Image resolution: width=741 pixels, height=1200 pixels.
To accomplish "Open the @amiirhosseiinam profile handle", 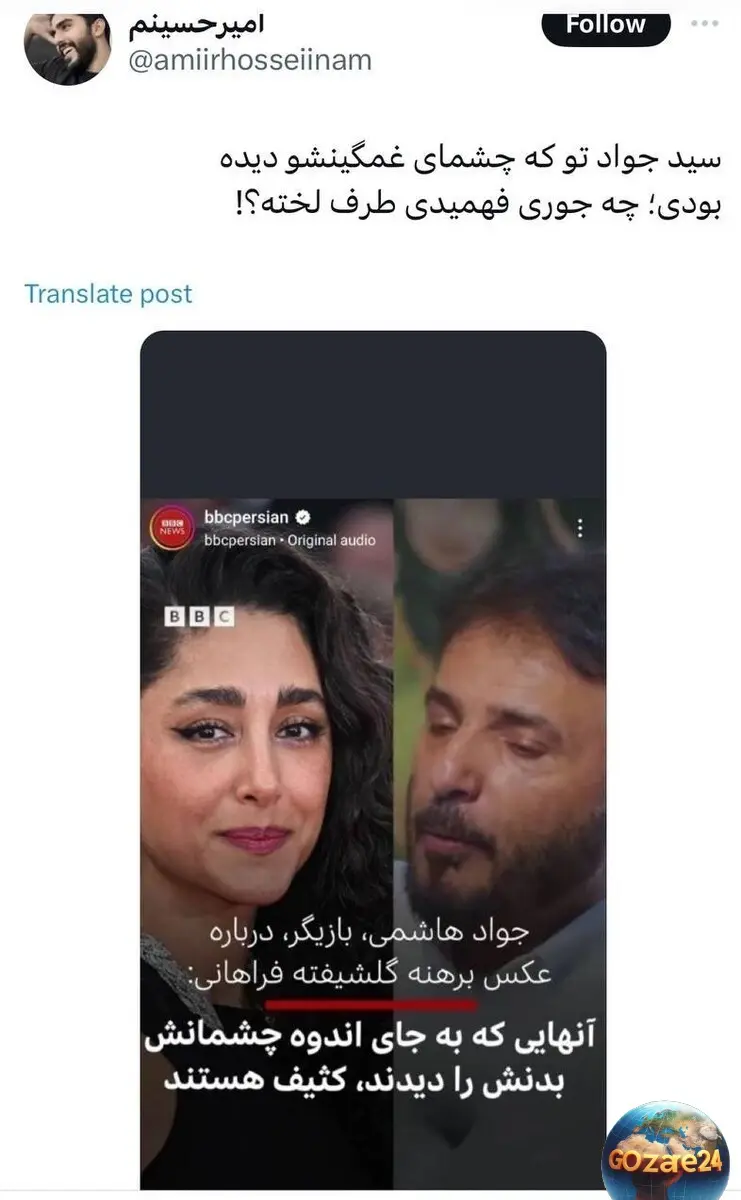I will click(247, 60).
